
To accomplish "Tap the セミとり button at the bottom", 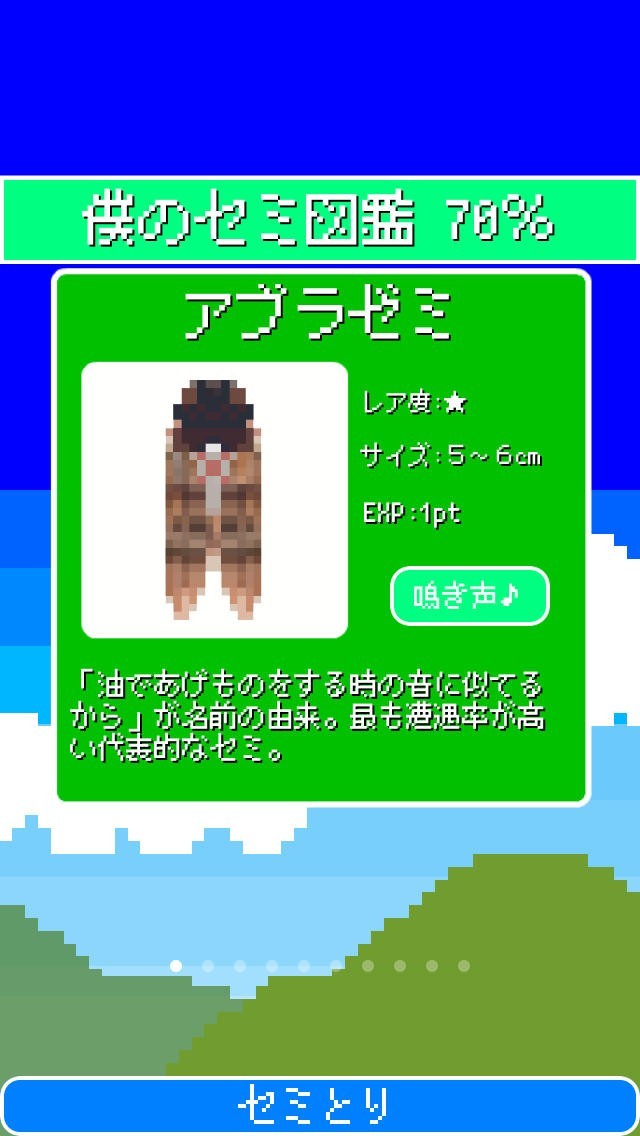I will pos(319,1105).
